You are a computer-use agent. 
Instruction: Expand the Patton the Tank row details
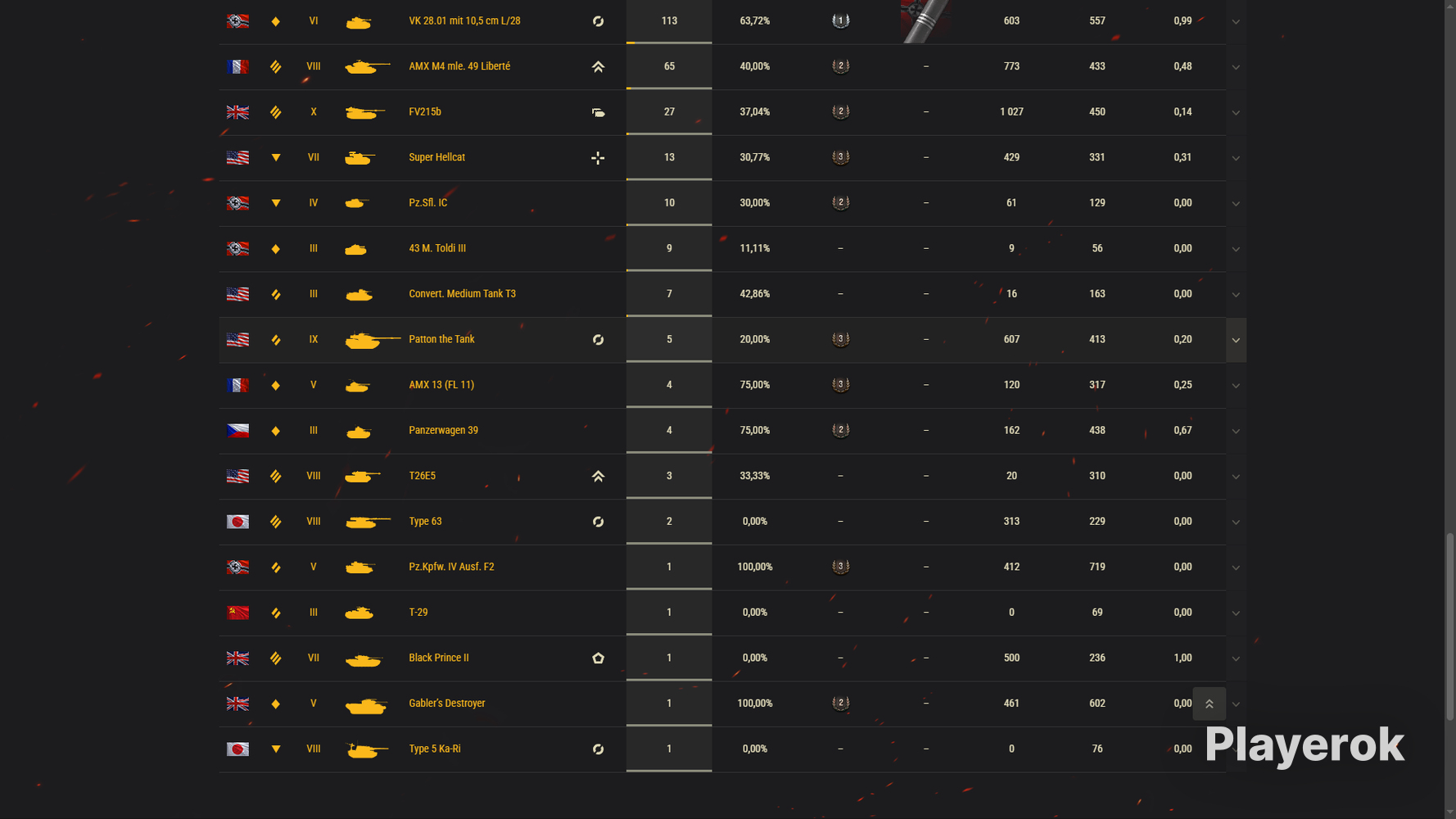click(x=1236, y=340)
